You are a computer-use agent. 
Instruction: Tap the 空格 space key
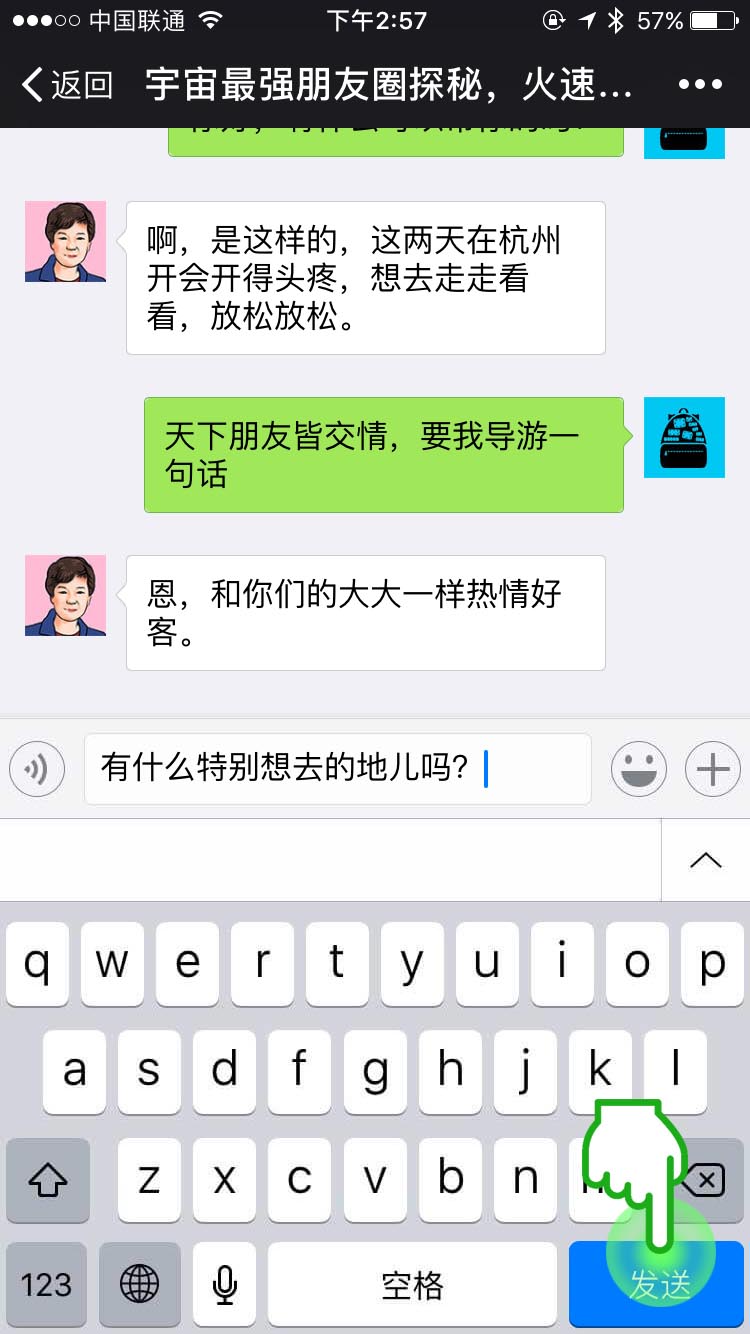(412, 1284)
